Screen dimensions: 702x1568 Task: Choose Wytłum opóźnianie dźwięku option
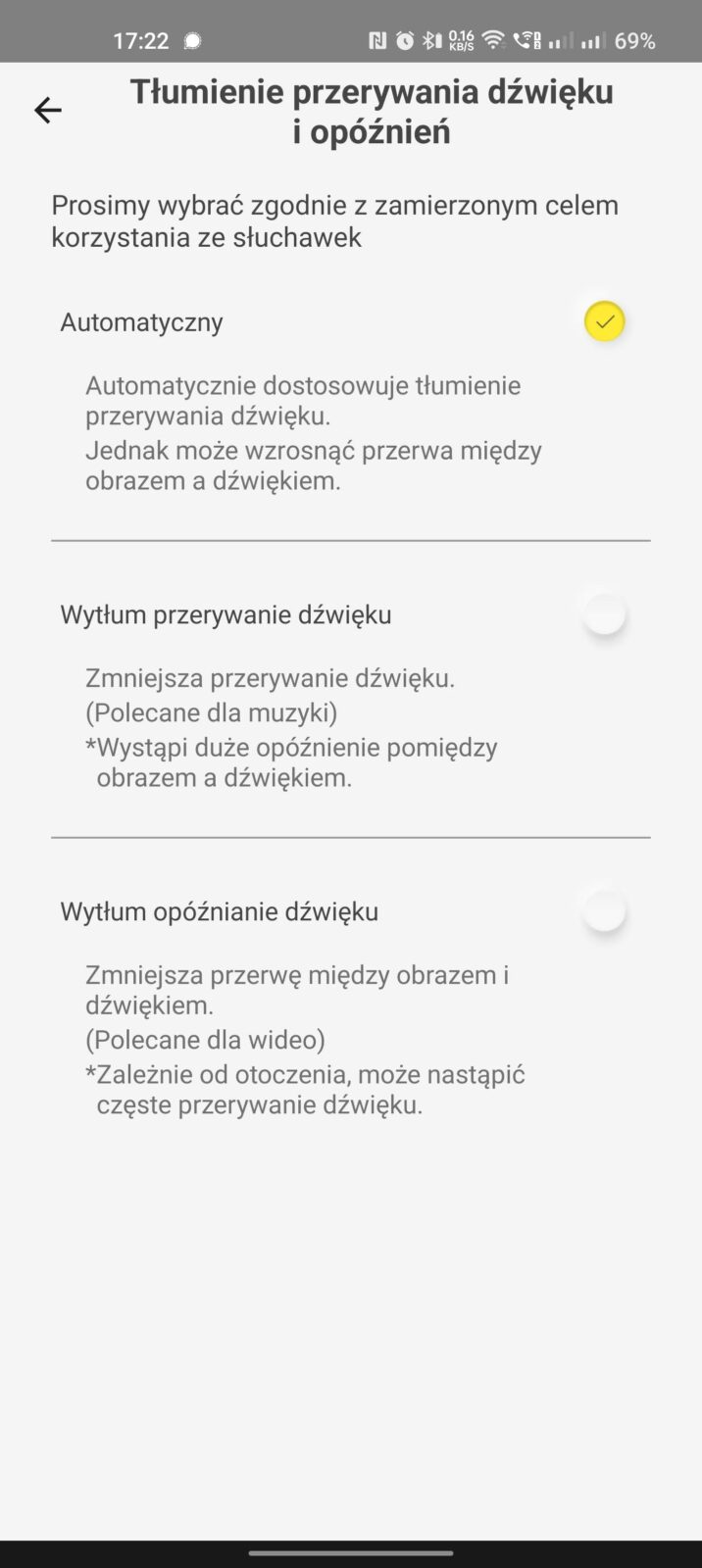(x=604, y=911)
